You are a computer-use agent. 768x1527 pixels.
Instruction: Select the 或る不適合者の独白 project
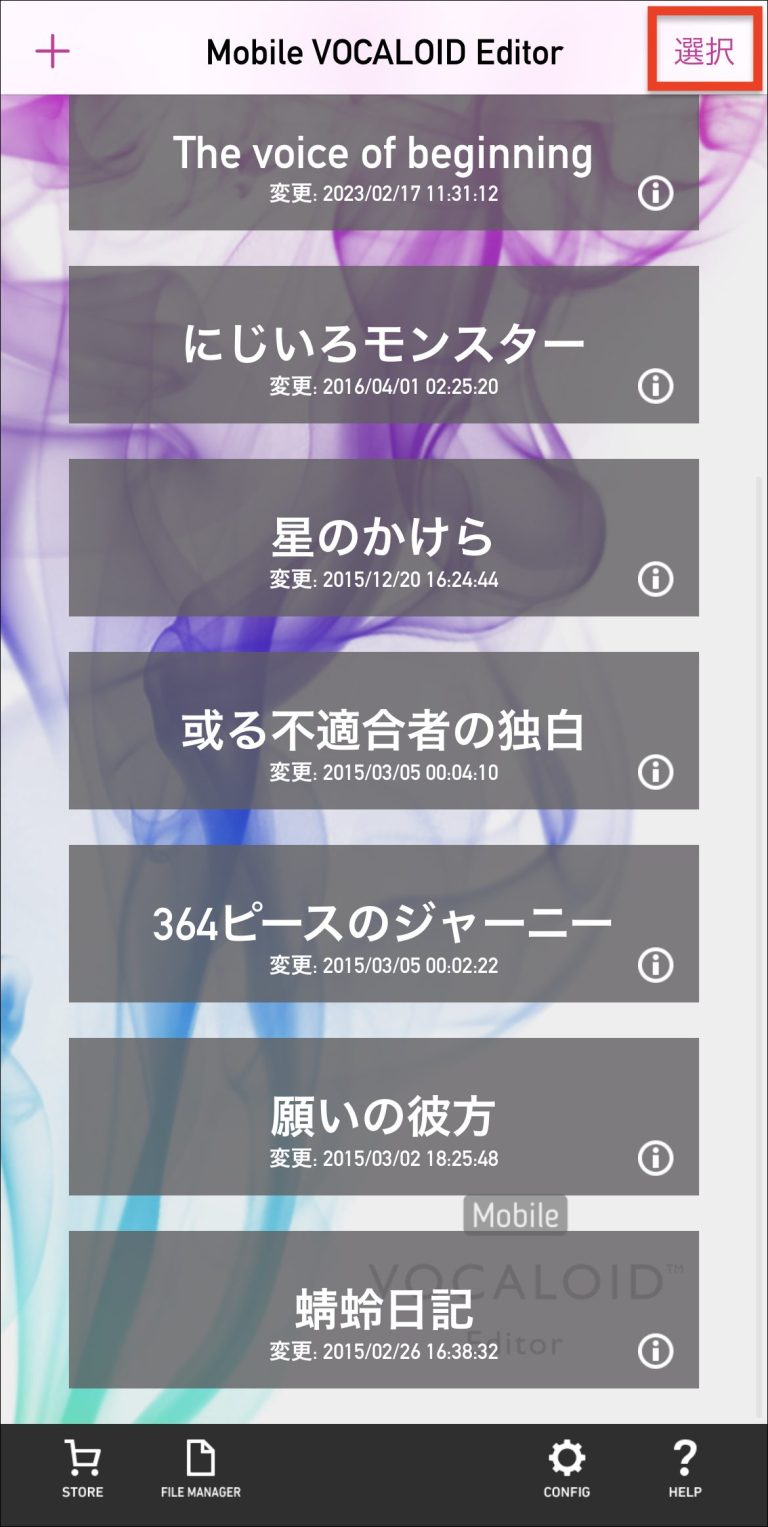click(x=383, y=730)
